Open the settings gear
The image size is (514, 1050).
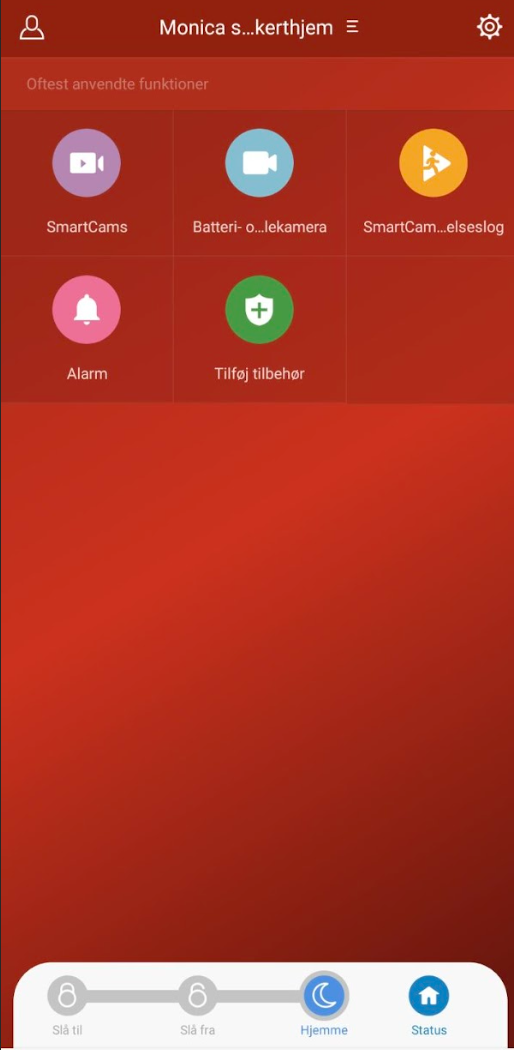[x=489, y=27]
